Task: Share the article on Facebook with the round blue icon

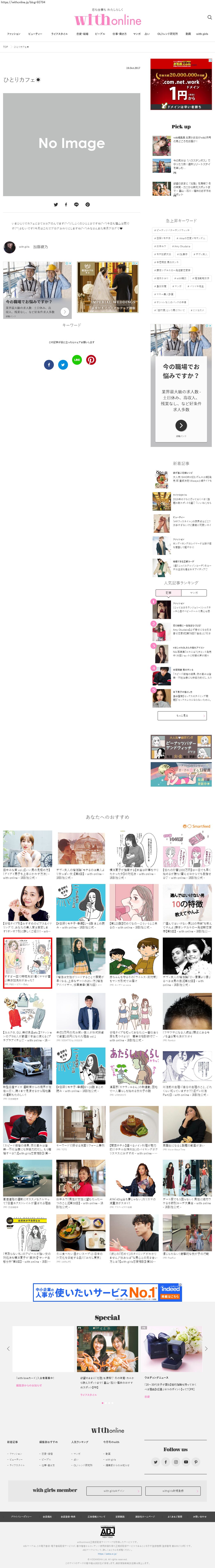Action: coord(49,365)
